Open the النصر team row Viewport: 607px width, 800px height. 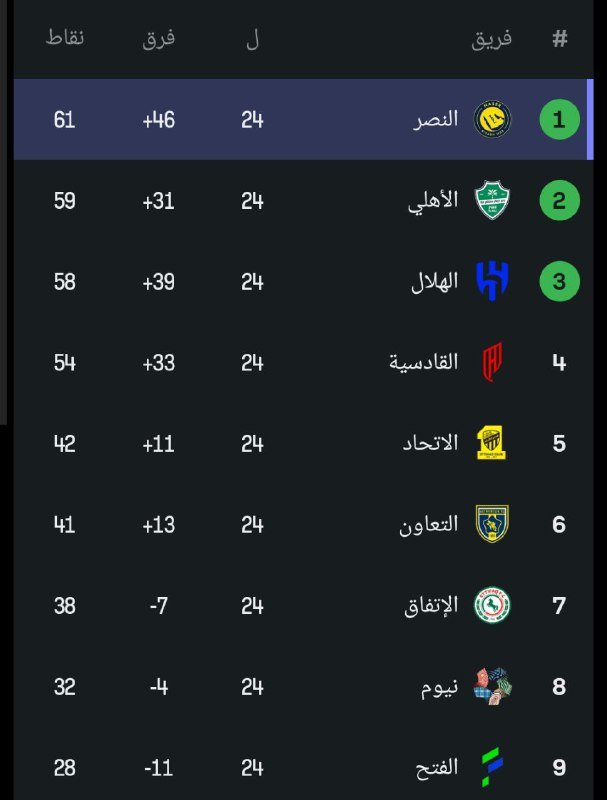click(438, 120)
